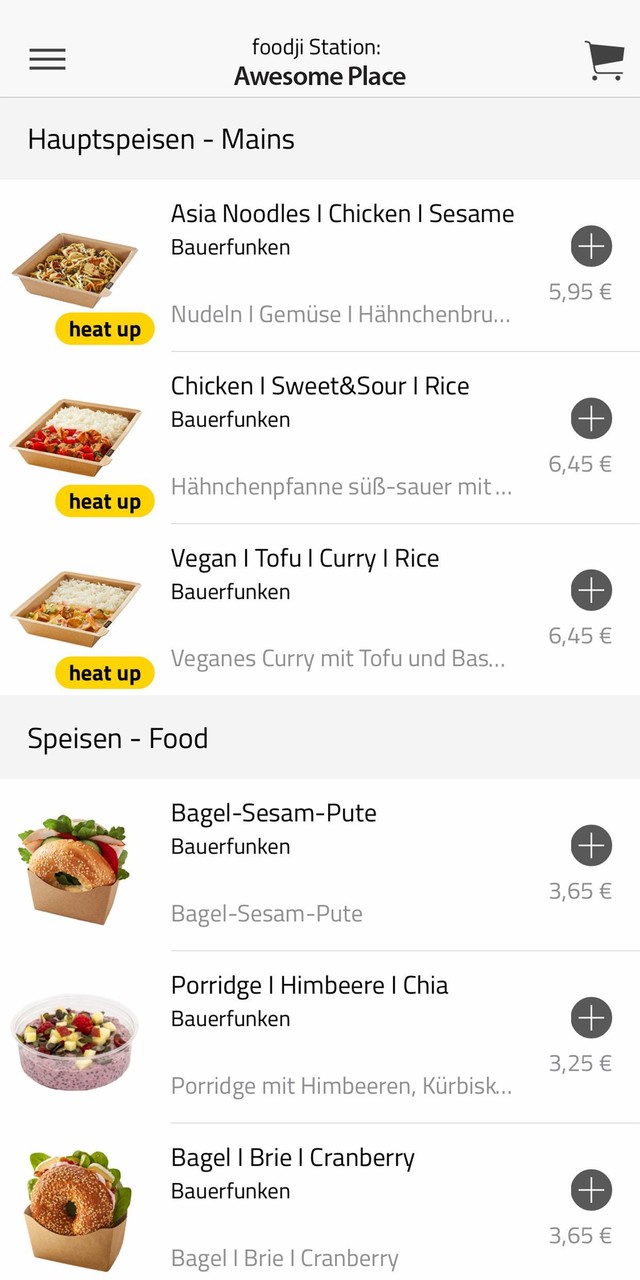Add Porridge Himbeere Chia to cart

(591, 1017)
